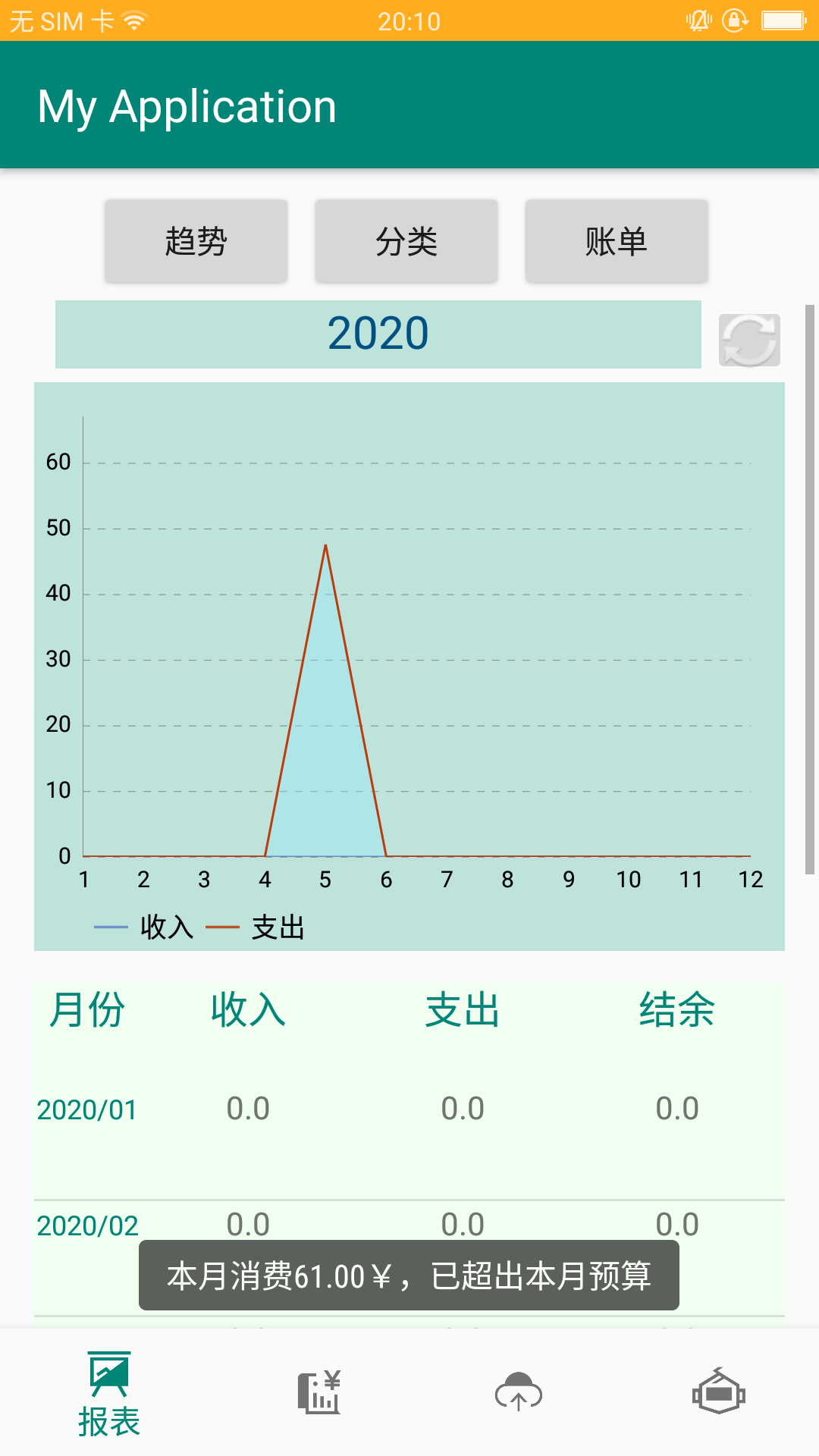Image resolution: width=819 pixels, height=1456 pixels.
Task: Open the last bottom navigation tab
Action: (719, 1392)
